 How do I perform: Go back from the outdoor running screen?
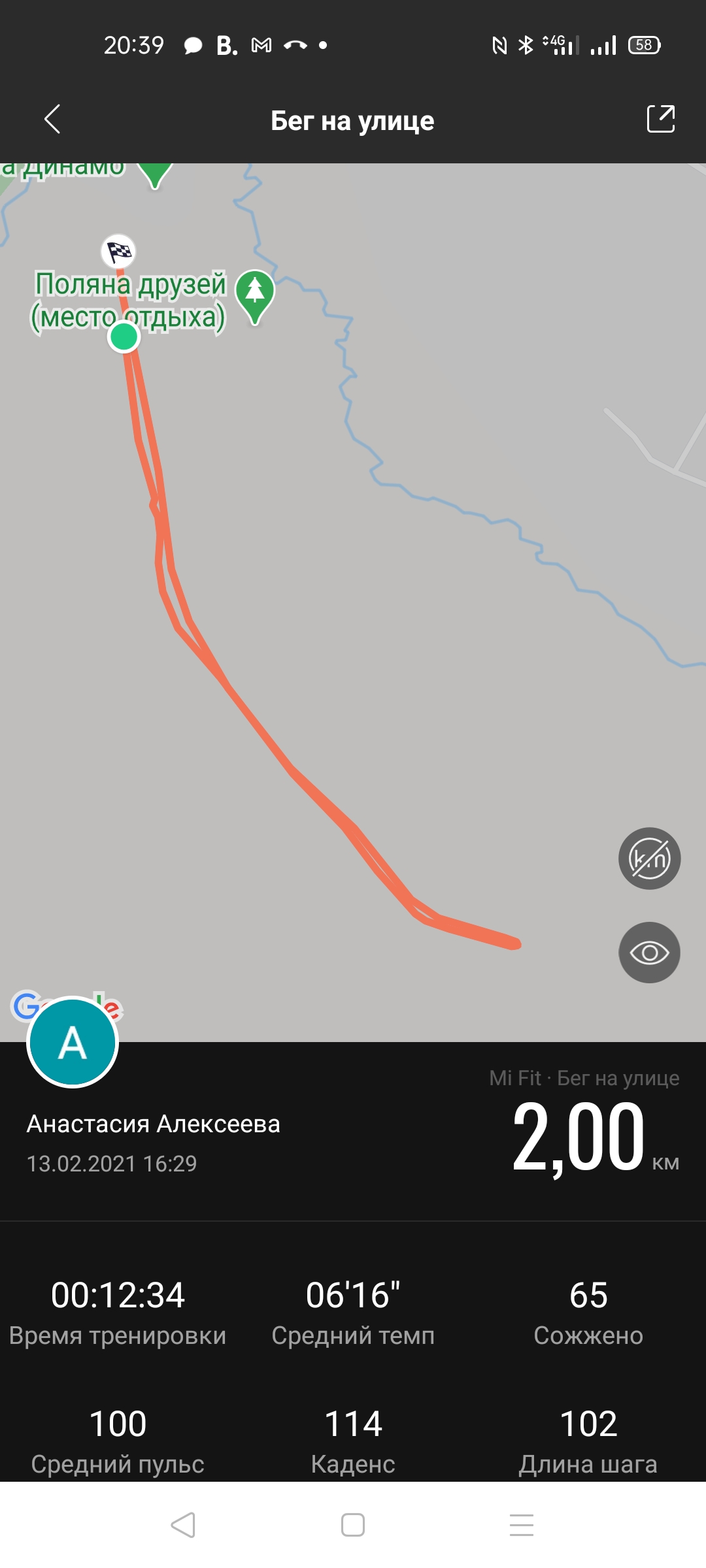tap(52, 120)
